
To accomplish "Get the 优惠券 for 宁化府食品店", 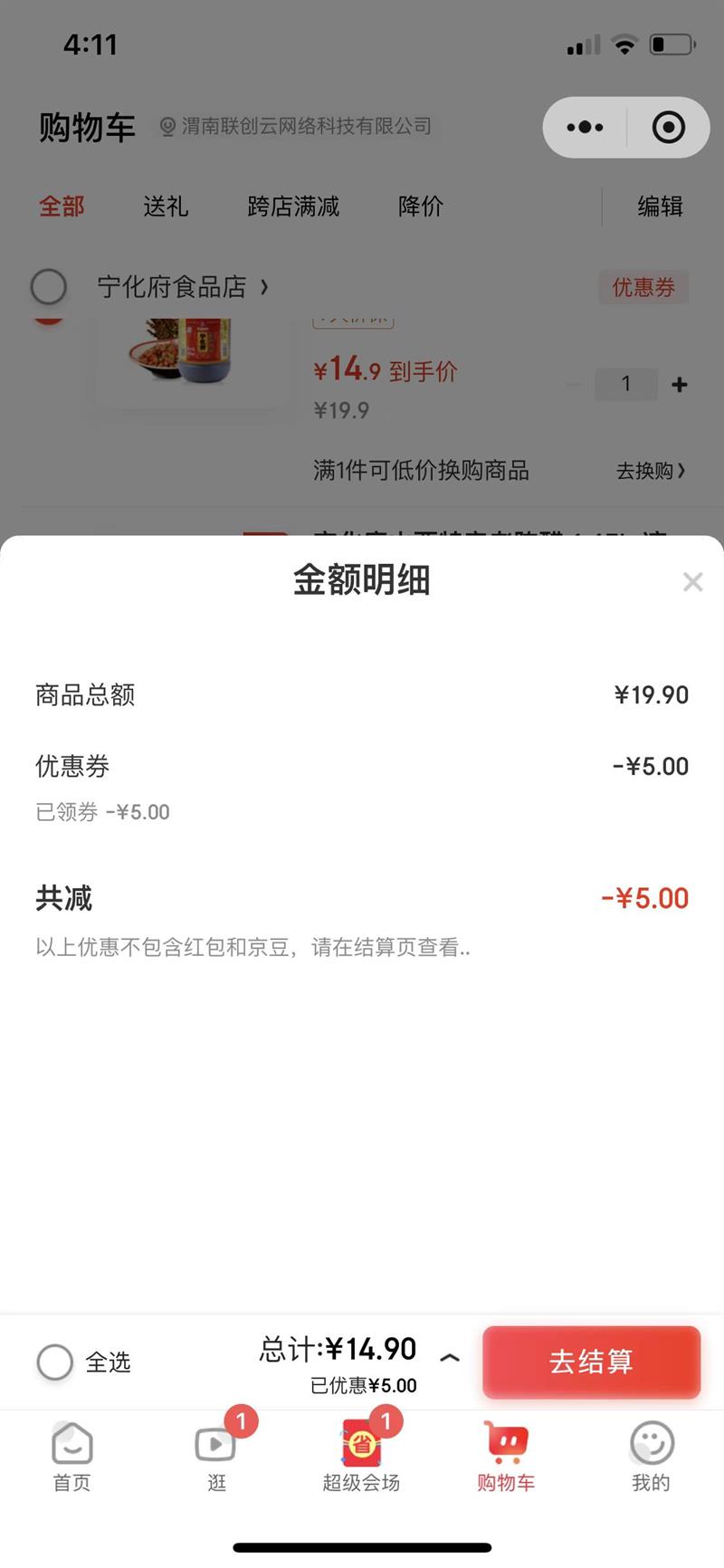I will click(x=643, y=288).
